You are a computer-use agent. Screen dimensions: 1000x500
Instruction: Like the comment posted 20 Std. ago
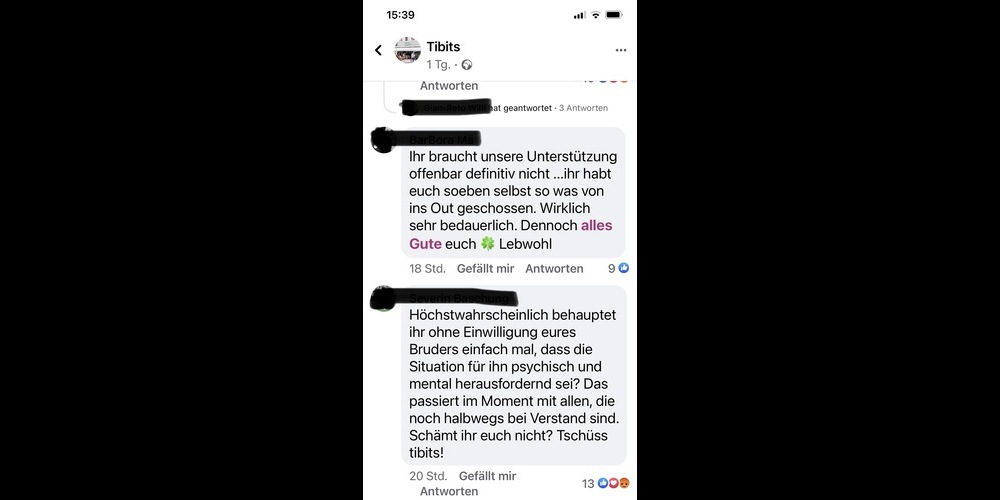pos(487,476)
